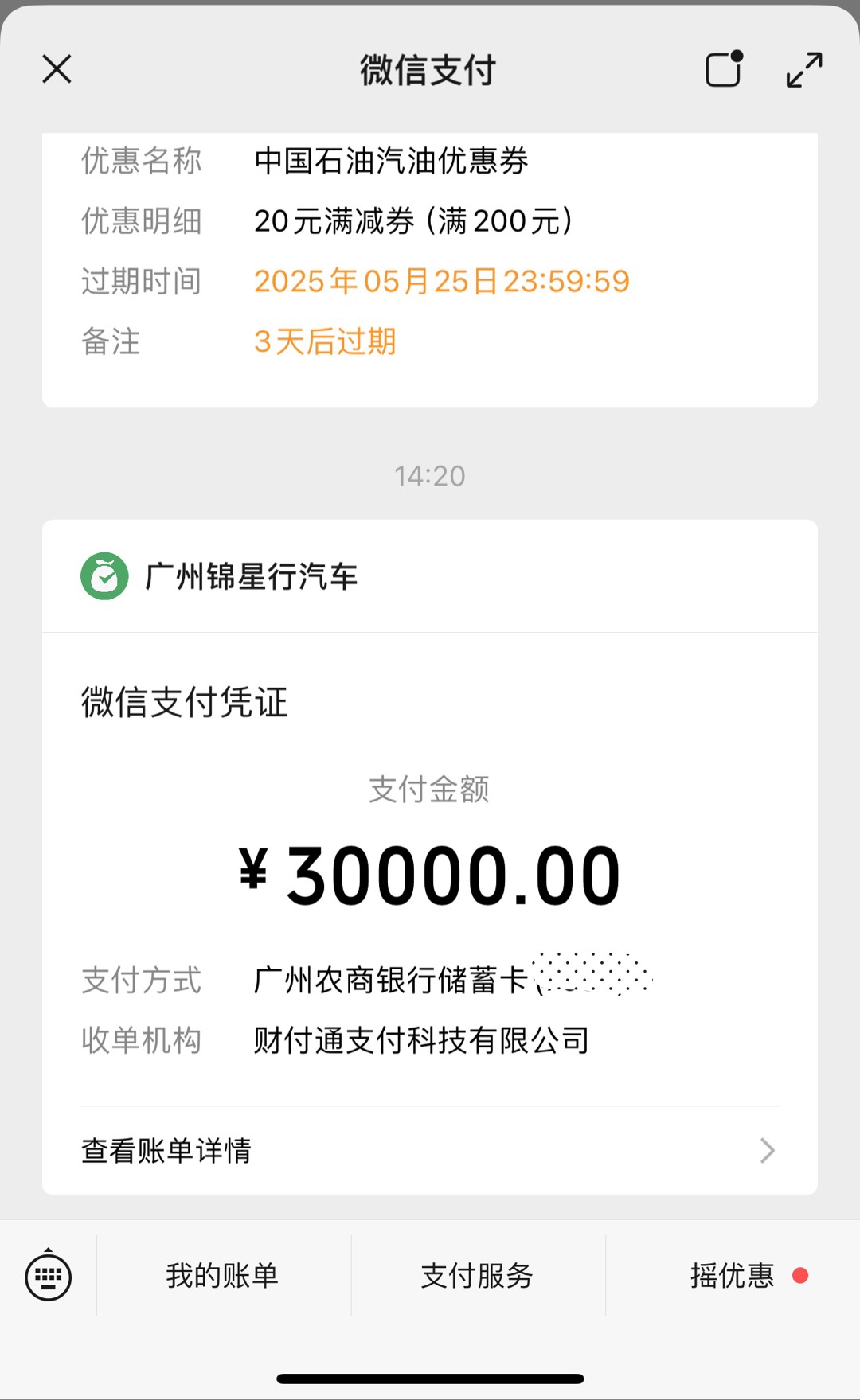Expand the view to full screen

click(x=804, y=69)
